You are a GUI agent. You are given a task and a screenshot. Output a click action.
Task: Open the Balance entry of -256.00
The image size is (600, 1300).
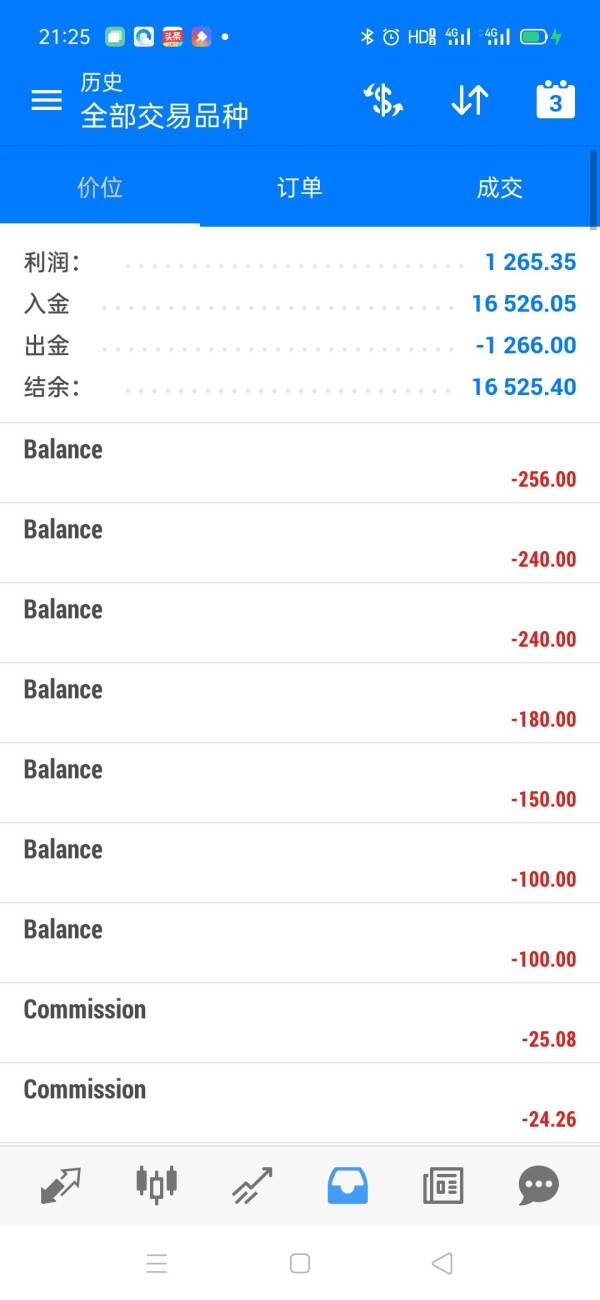point(300,463)
